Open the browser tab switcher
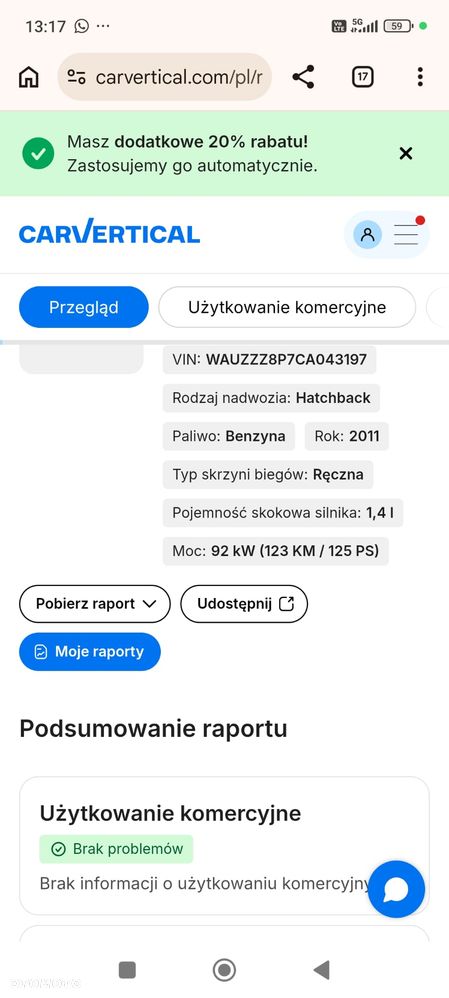 click(362, 77)
